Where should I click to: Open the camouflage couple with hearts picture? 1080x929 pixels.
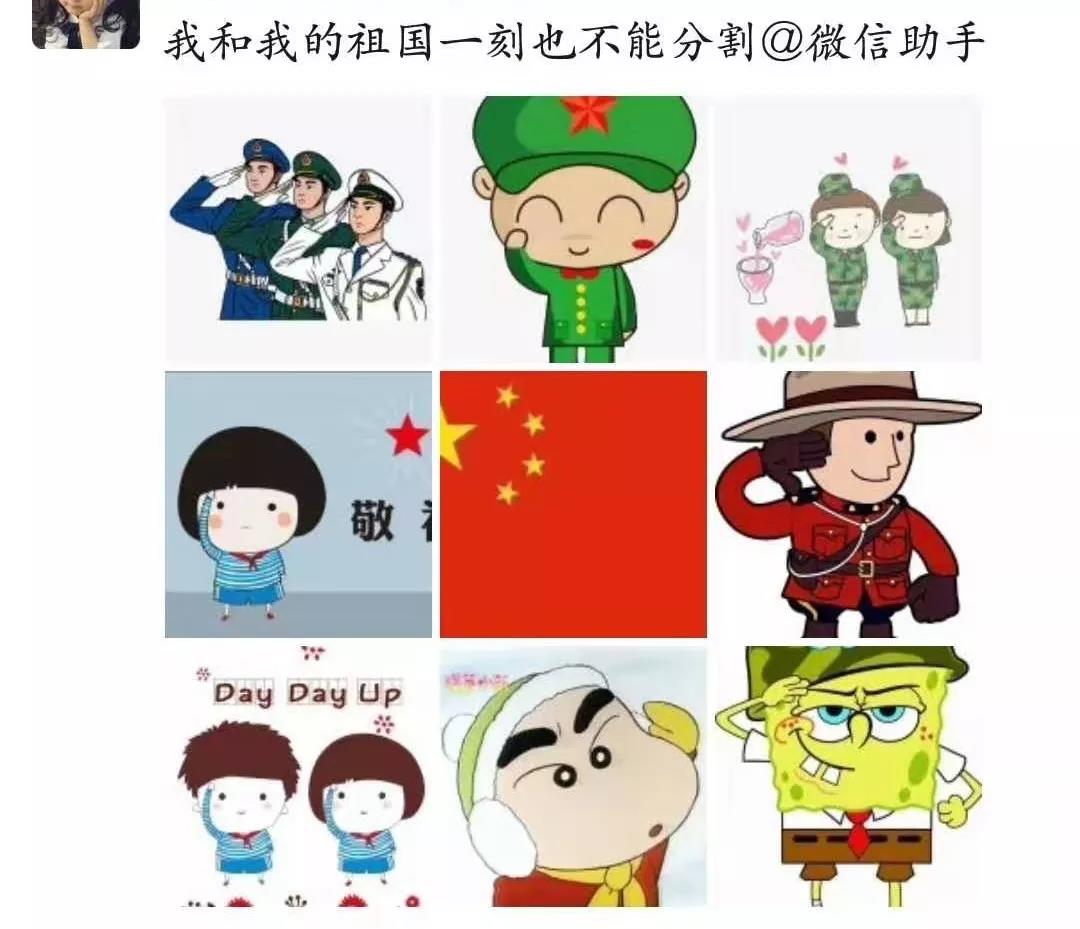coord(848,229)
